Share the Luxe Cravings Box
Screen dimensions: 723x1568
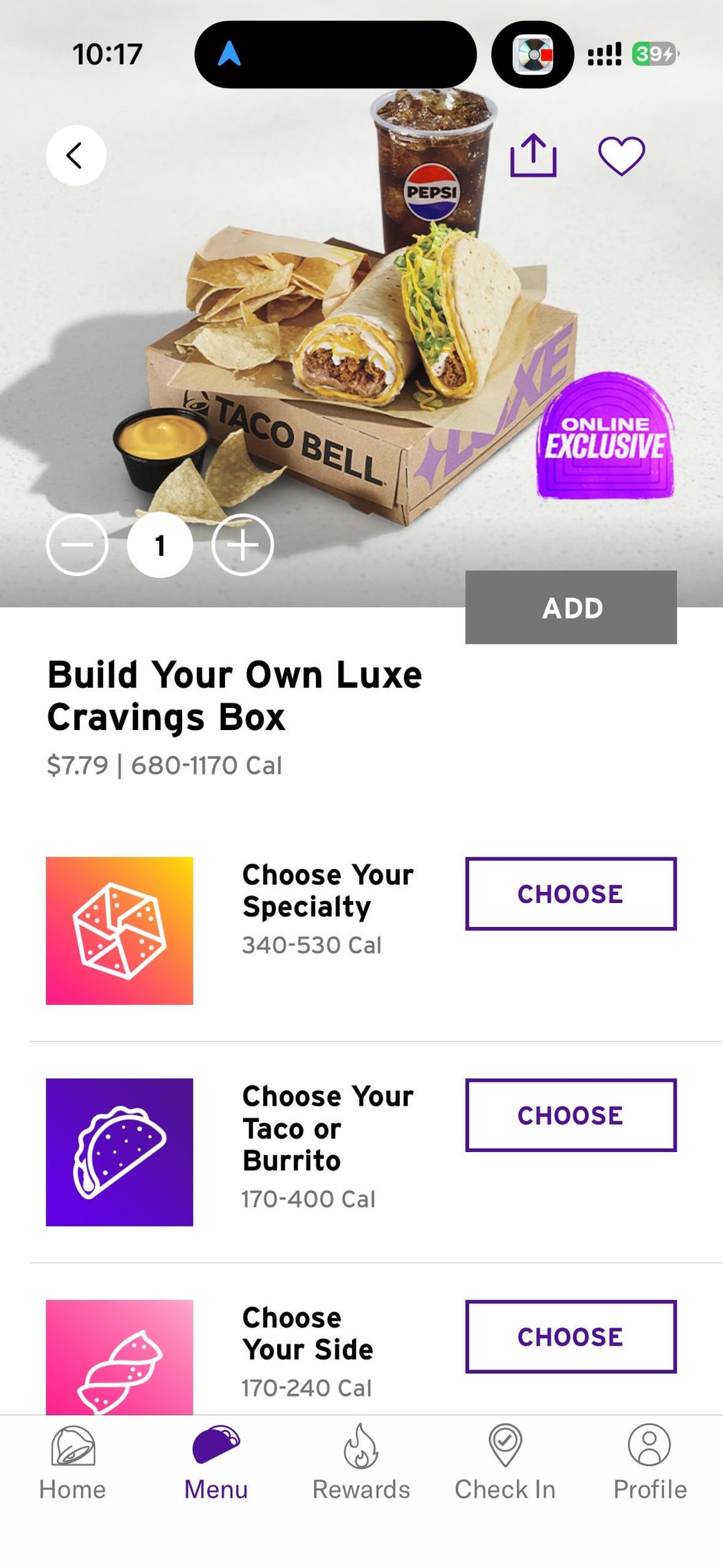(x=533, y=155)
